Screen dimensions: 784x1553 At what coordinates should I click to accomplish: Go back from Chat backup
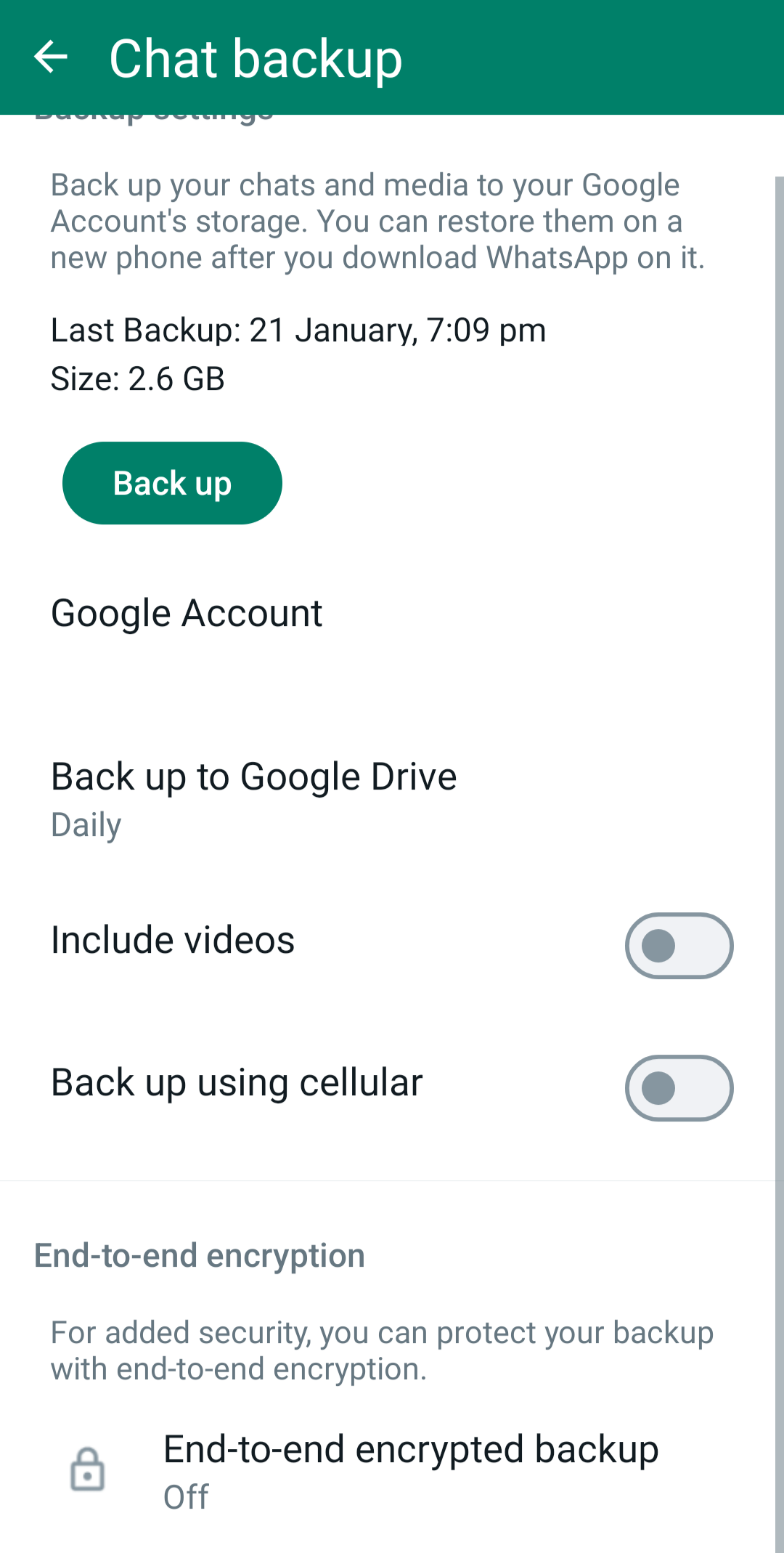pos(51,57)
